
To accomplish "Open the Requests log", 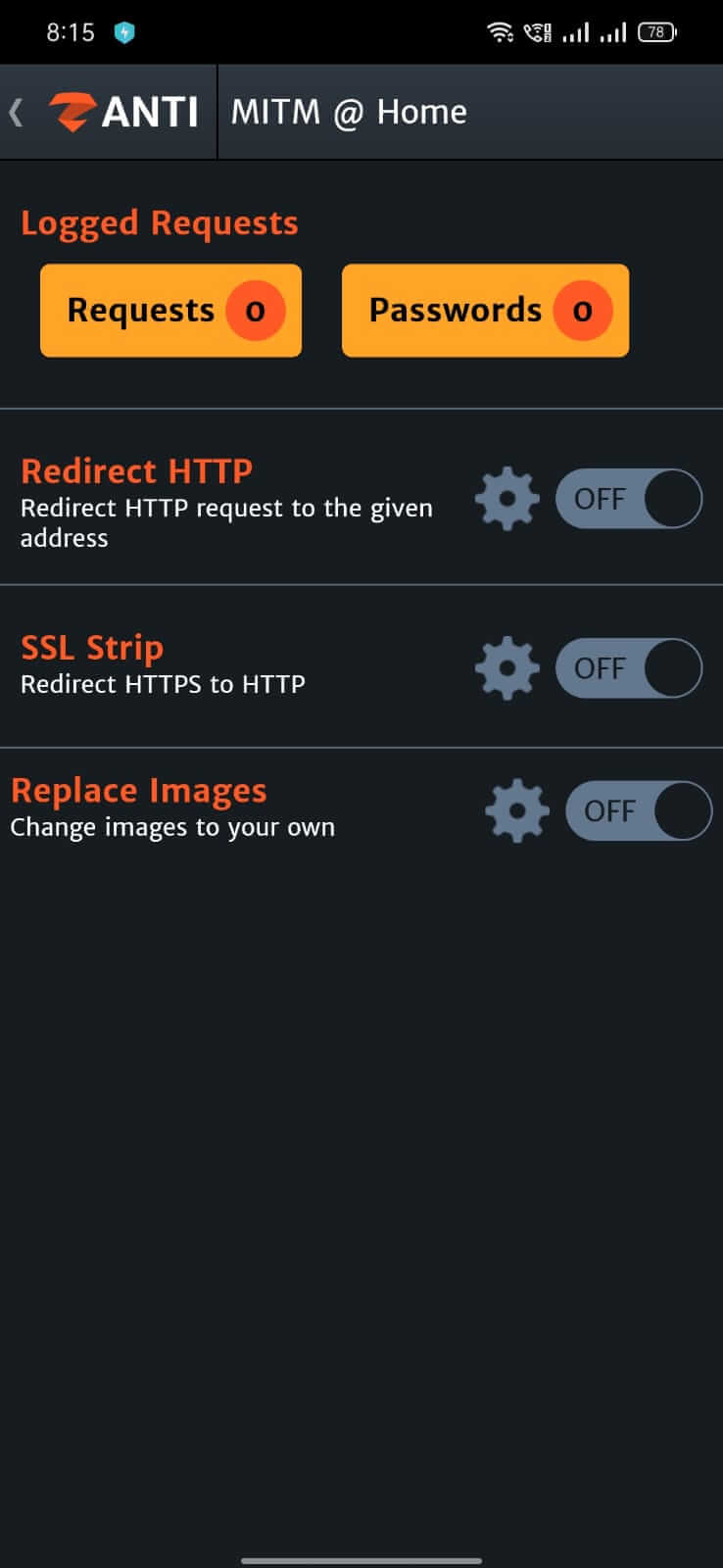I will 170,310.
